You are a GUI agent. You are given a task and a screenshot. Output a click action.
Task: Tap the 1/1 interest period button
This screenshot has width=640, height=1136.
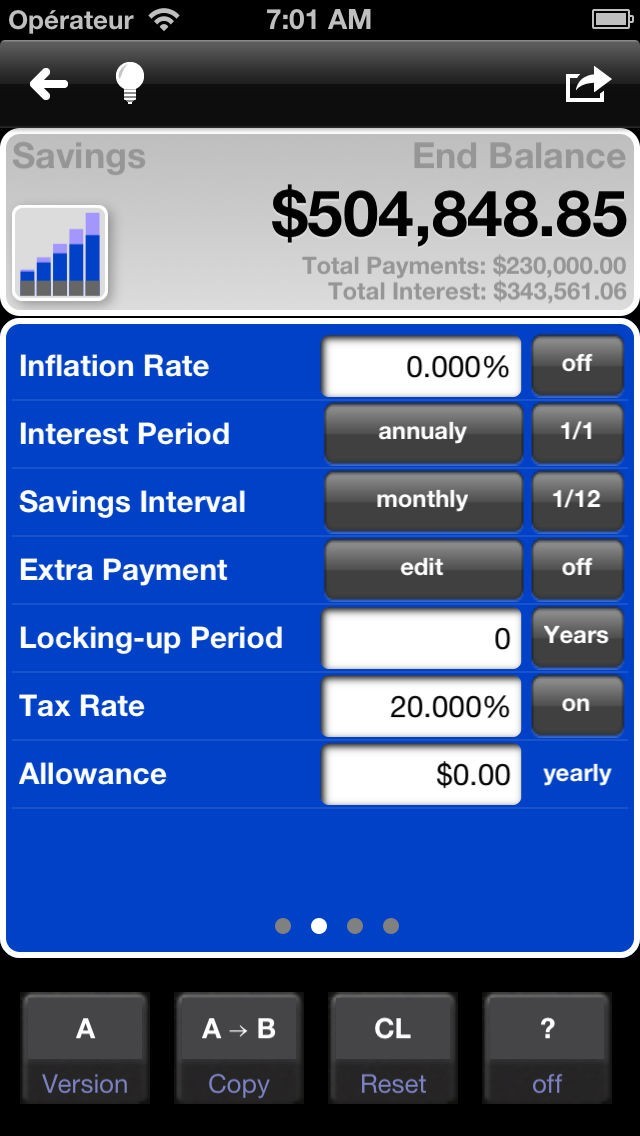point(577,434)
